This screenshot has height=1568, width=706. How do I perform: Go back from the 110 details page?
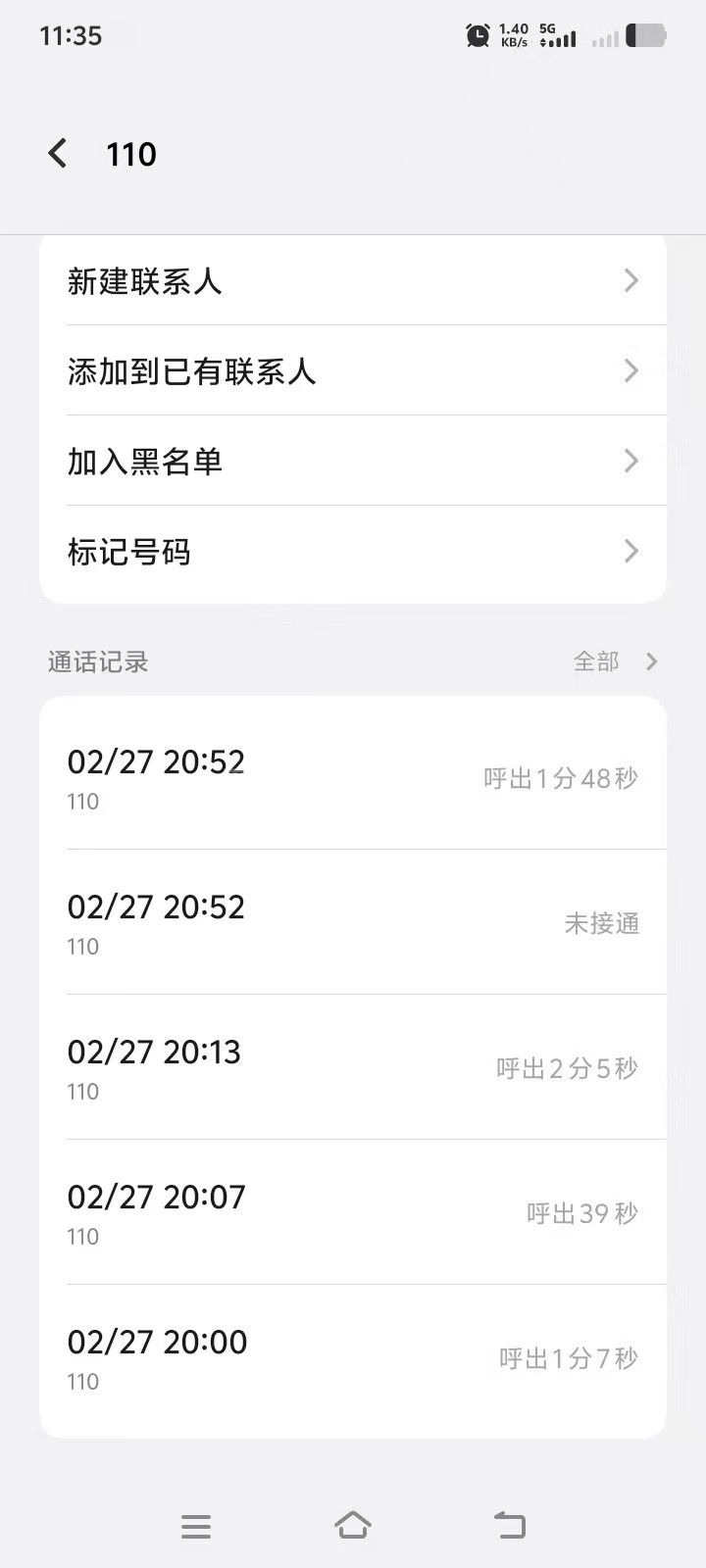point(58,154)
